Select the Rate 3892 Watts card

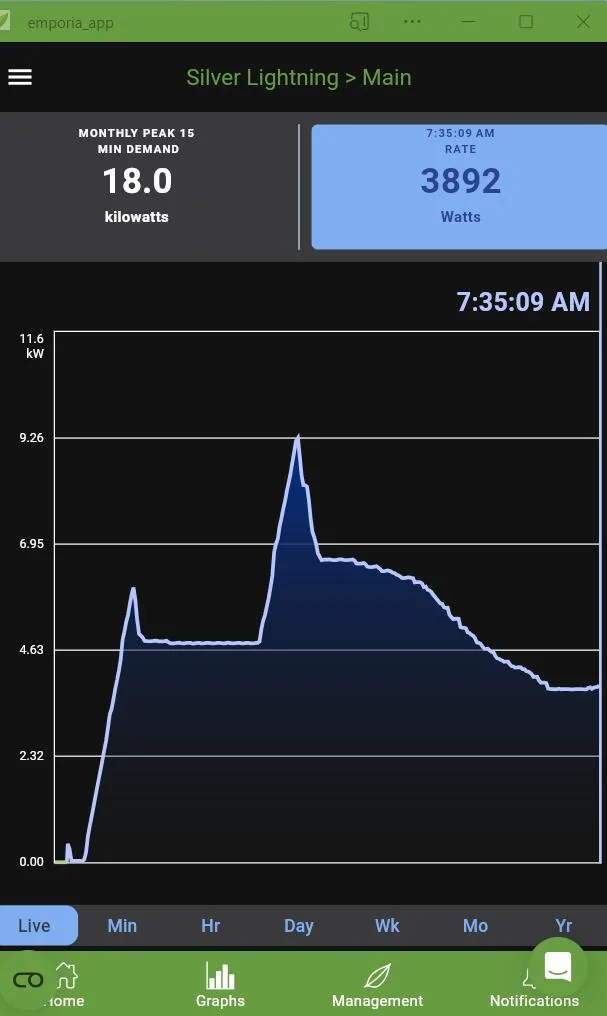pos(459,186)
